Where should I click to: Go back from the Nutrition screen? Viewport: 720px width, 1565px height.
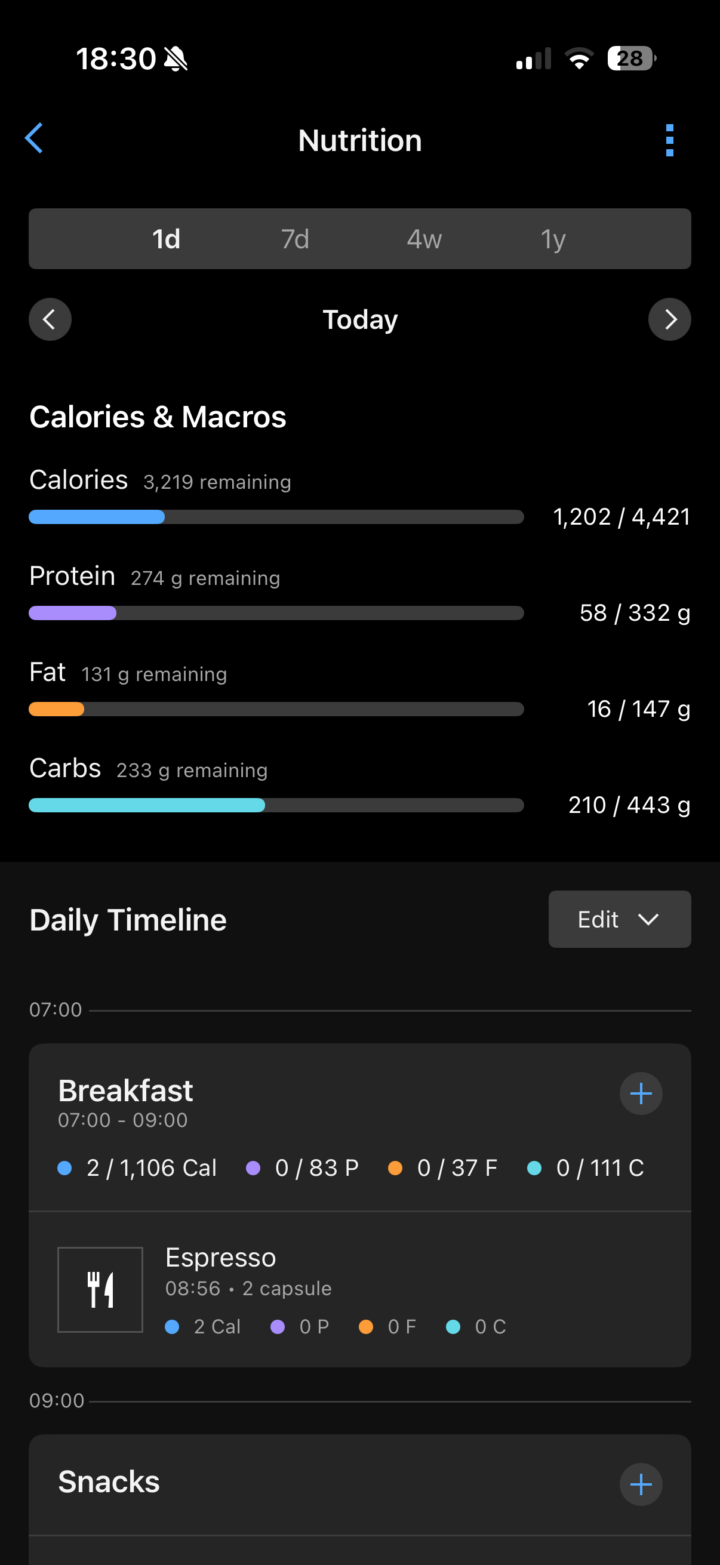pyautogui.click(x=34, y=139)
